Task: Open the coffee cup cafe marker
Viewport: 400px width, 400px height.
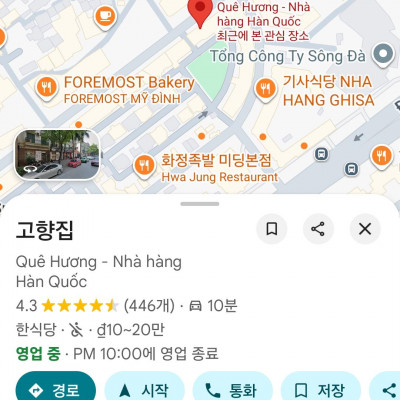Action: pos(105,17)
